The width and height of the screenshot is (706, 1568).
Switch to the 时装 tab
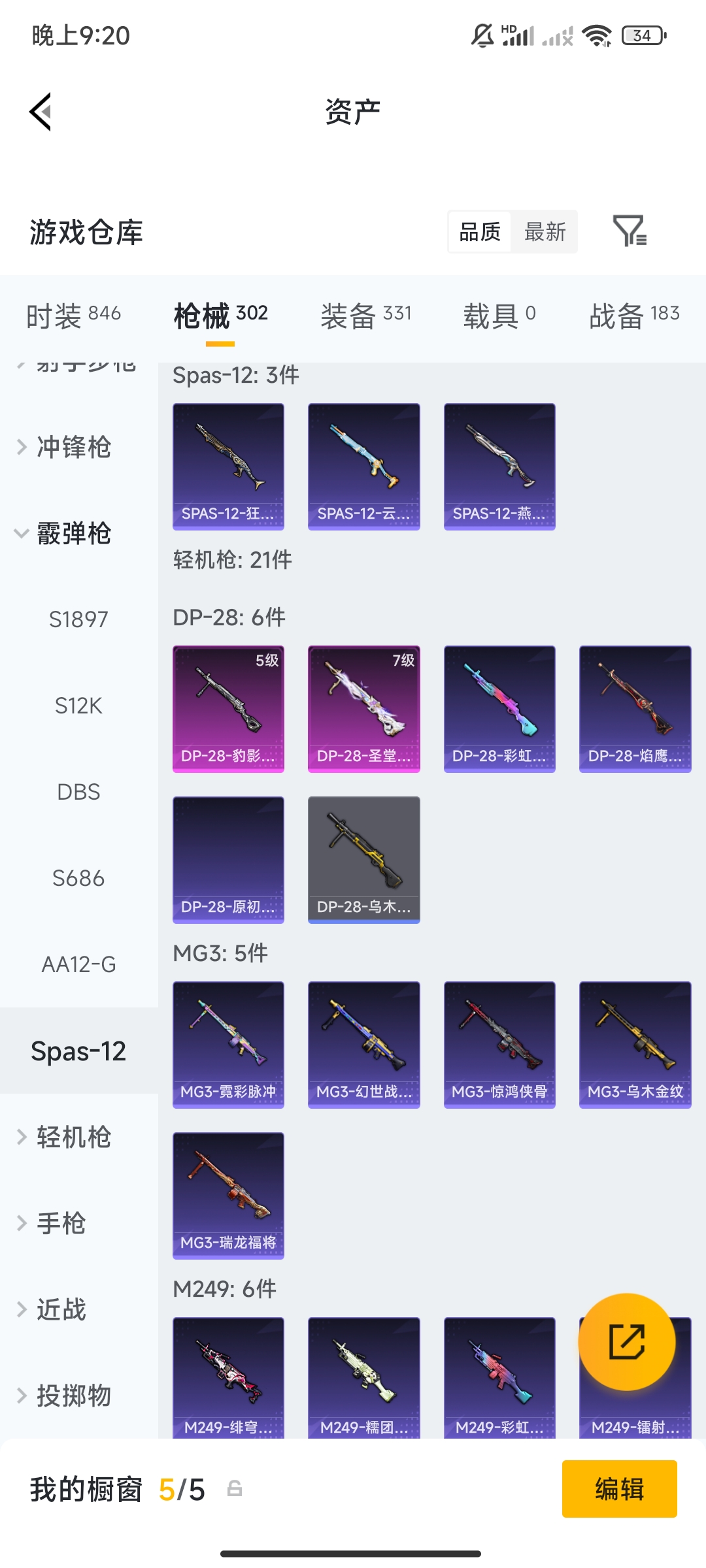click(73, 316)
